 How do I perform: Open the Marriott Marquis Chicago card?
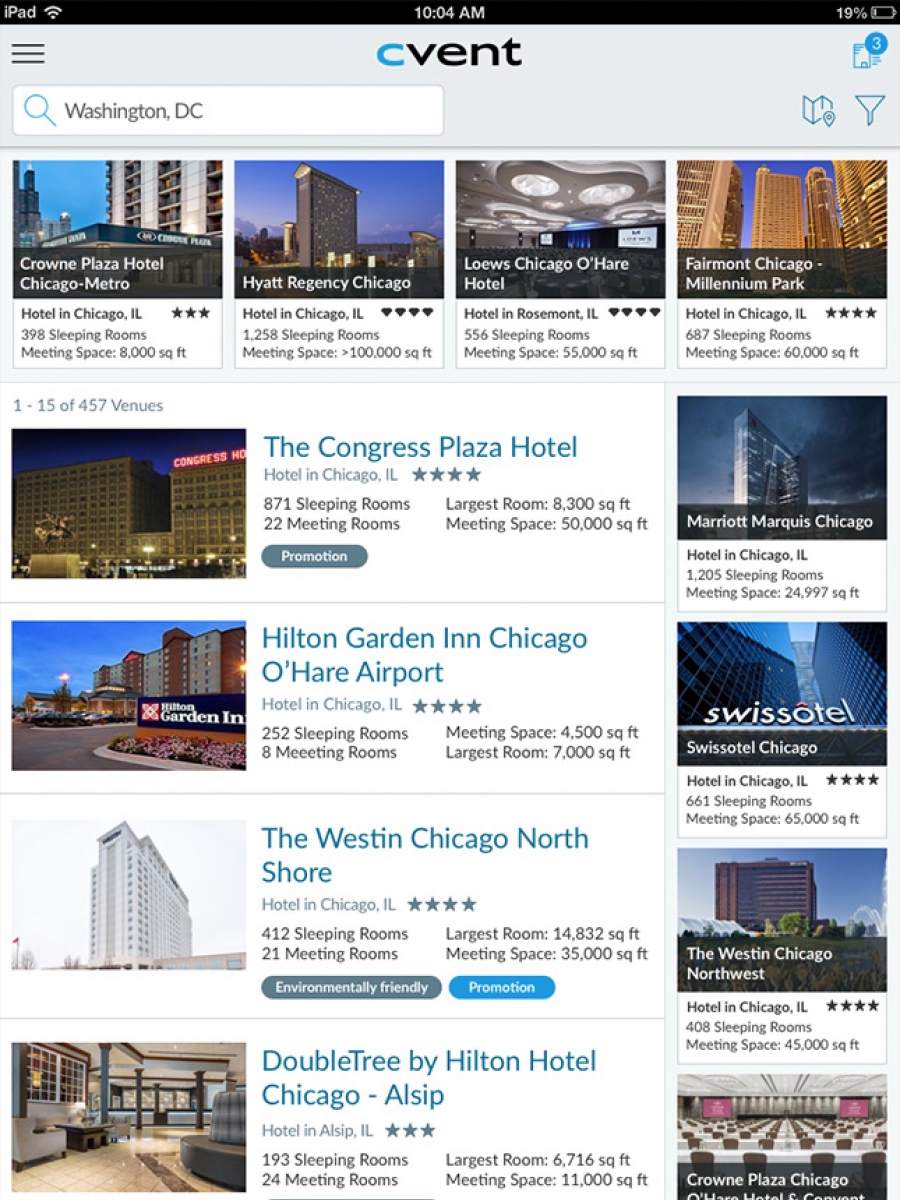tap(781, 502)
